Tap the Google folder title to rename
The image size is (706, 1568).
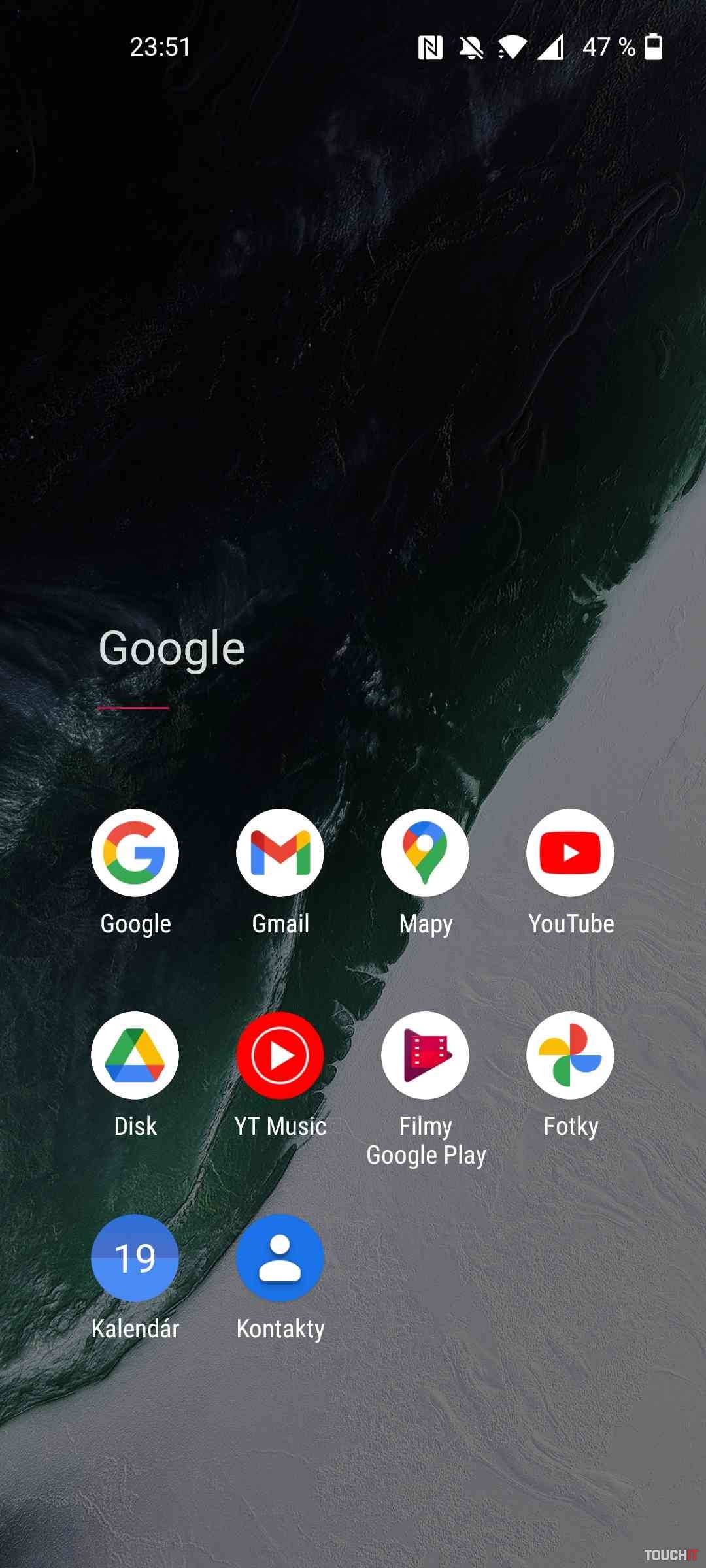(x=172, y=649)
